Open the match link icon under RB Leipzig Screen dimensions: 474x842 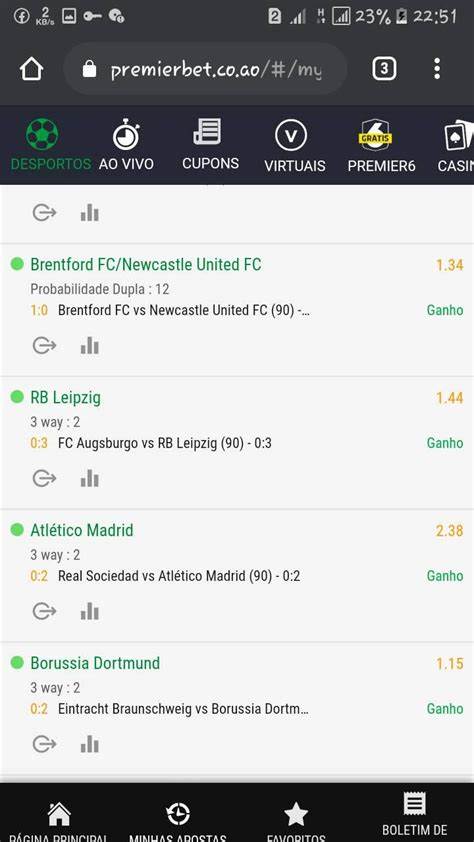click(44, 478)
